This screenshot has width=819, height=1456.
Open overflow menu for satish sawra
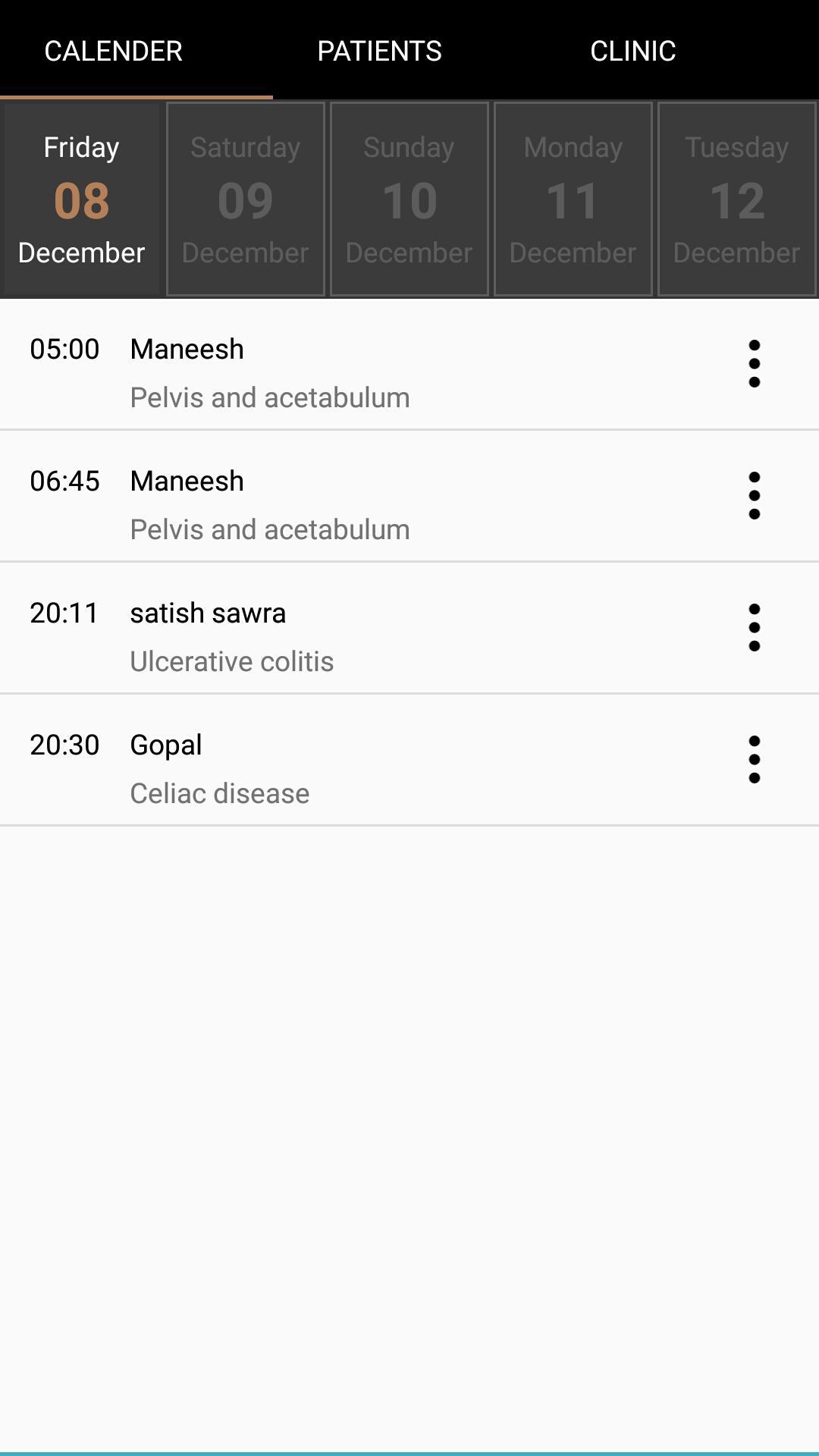[x=754, y=628]
